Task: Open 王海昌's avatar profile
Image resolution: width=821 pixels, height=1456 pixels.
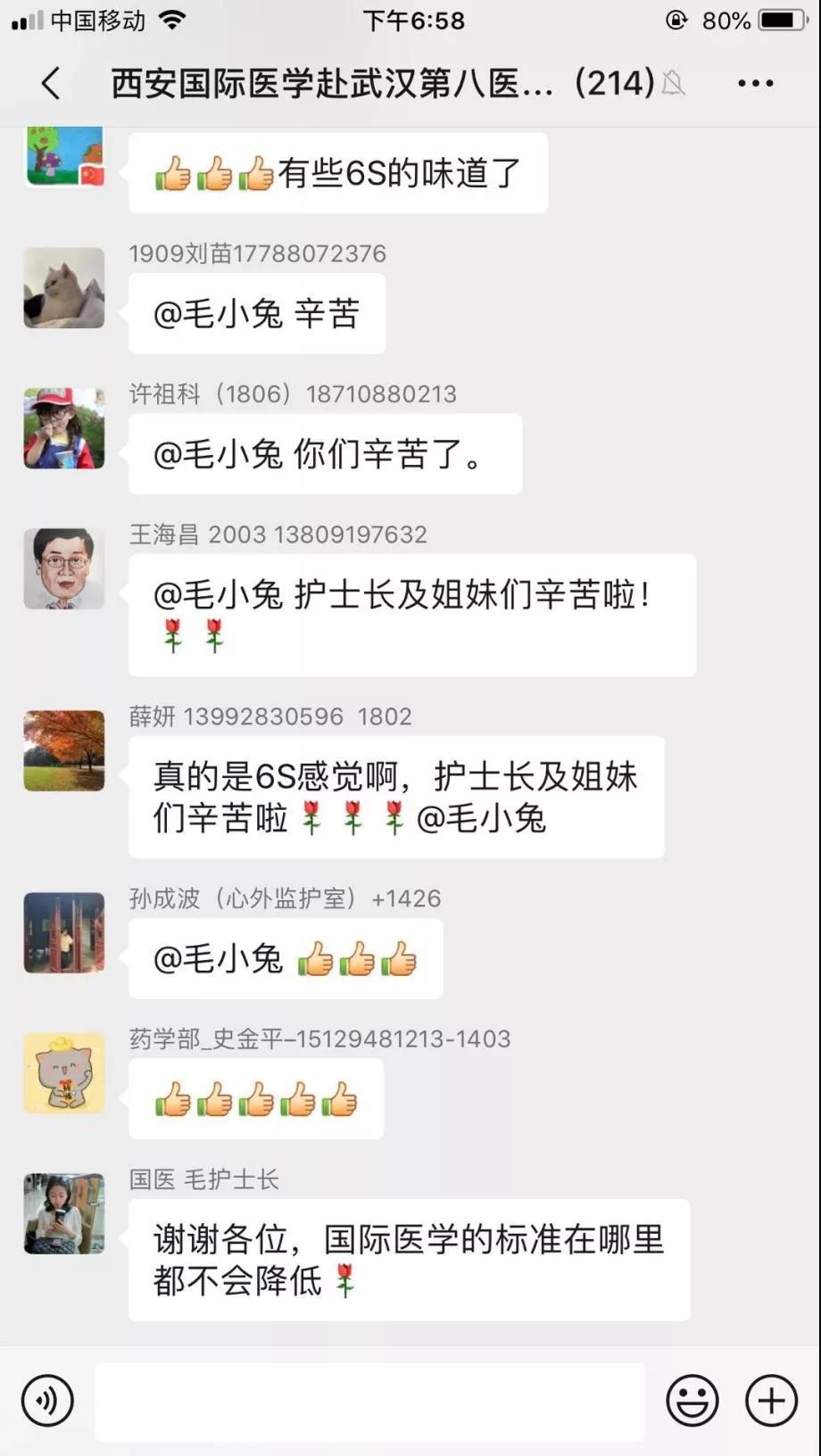Action: [x=64, y=568]
